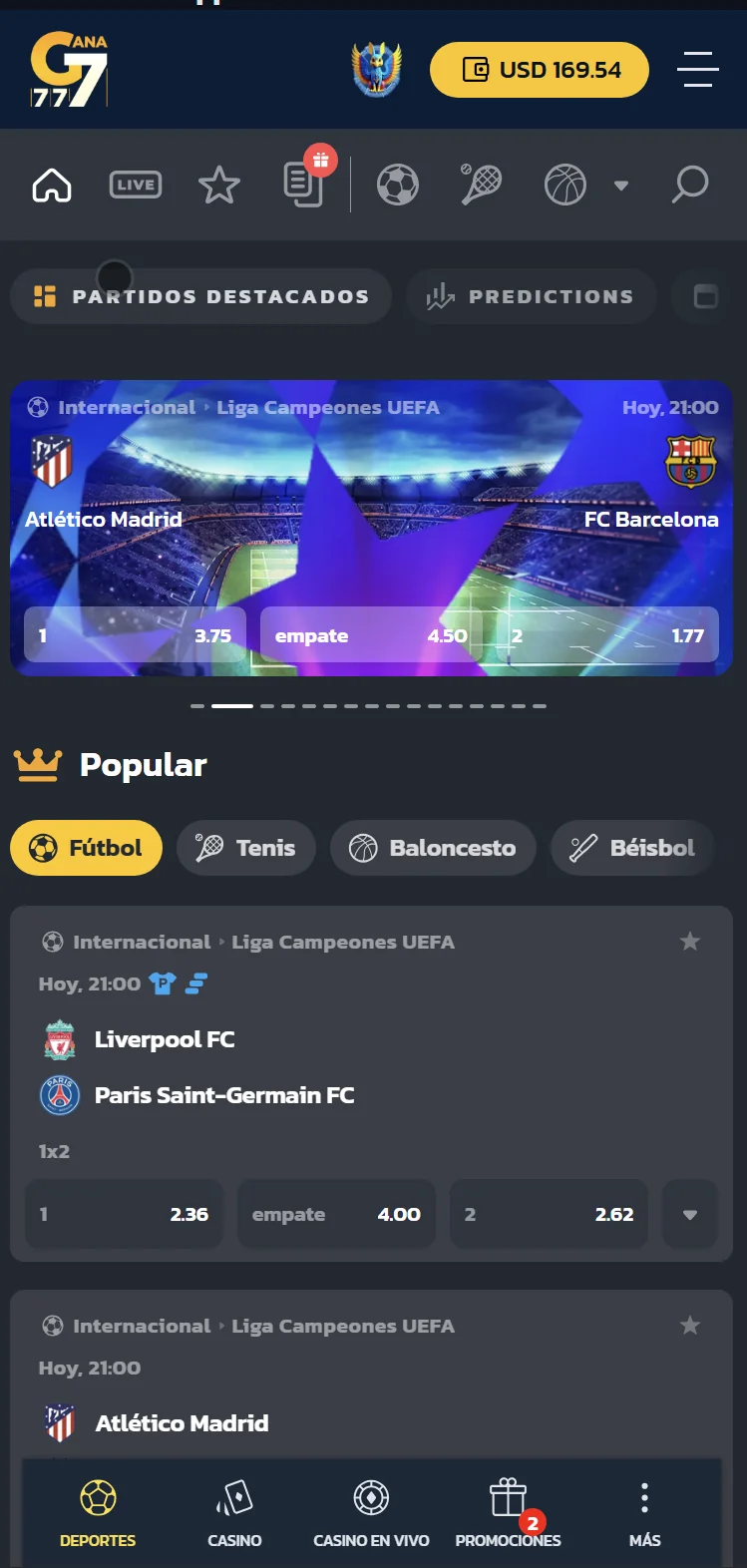Open the Casino tab
Image resolution: width=747 pixels, height=1568 pixels.
[234, 1513]
